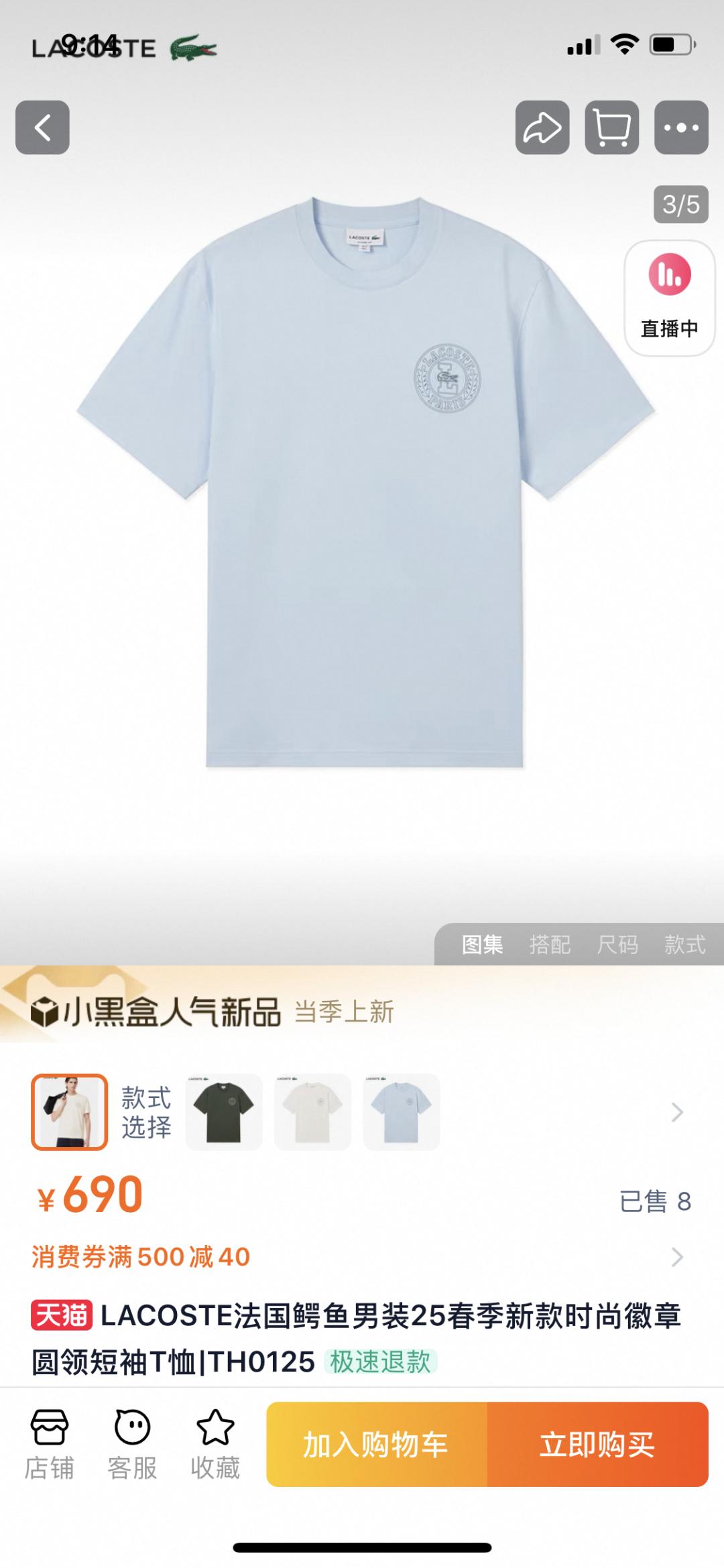
Task: Switch to the 尺码 tab
Action: tap(617, 945)
